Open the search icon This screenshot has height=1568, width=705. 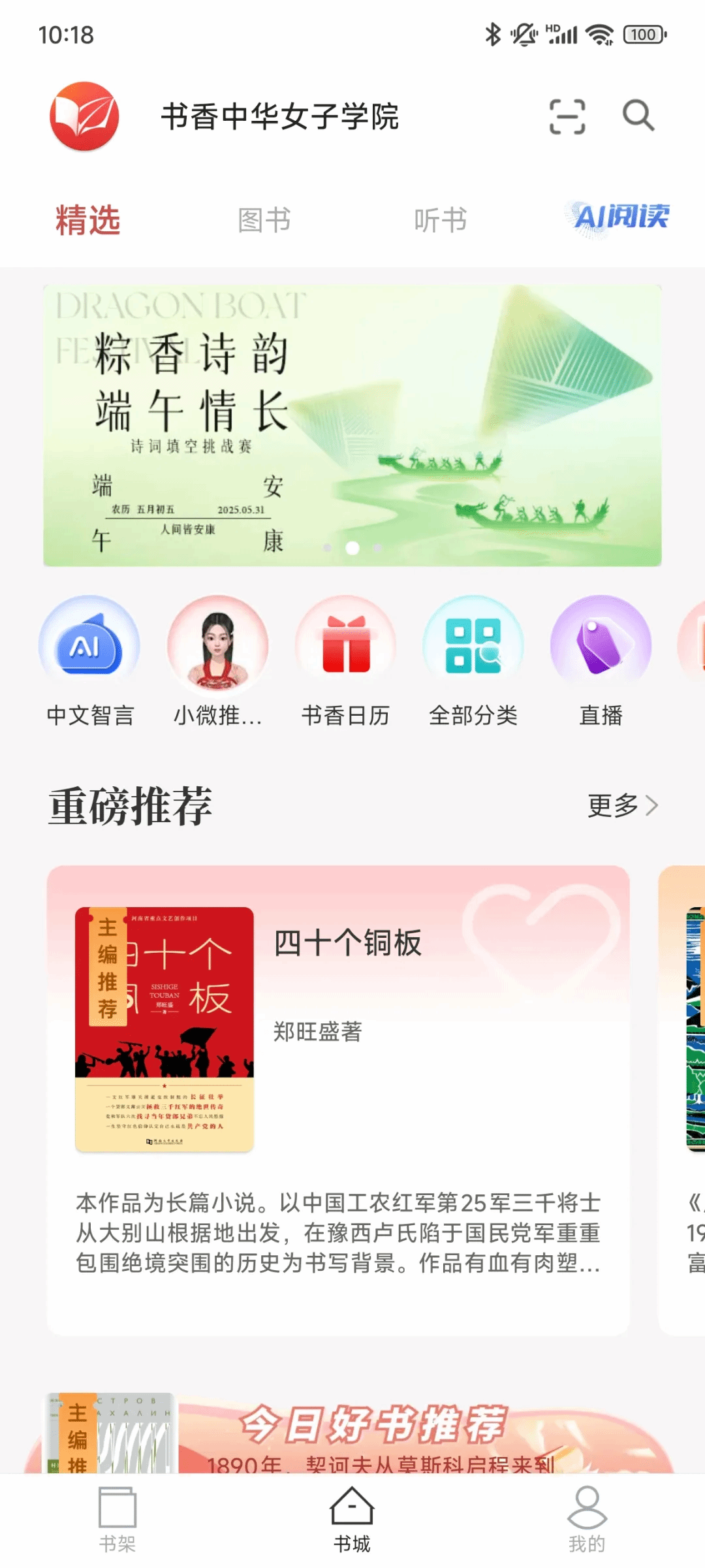[638, 116]
